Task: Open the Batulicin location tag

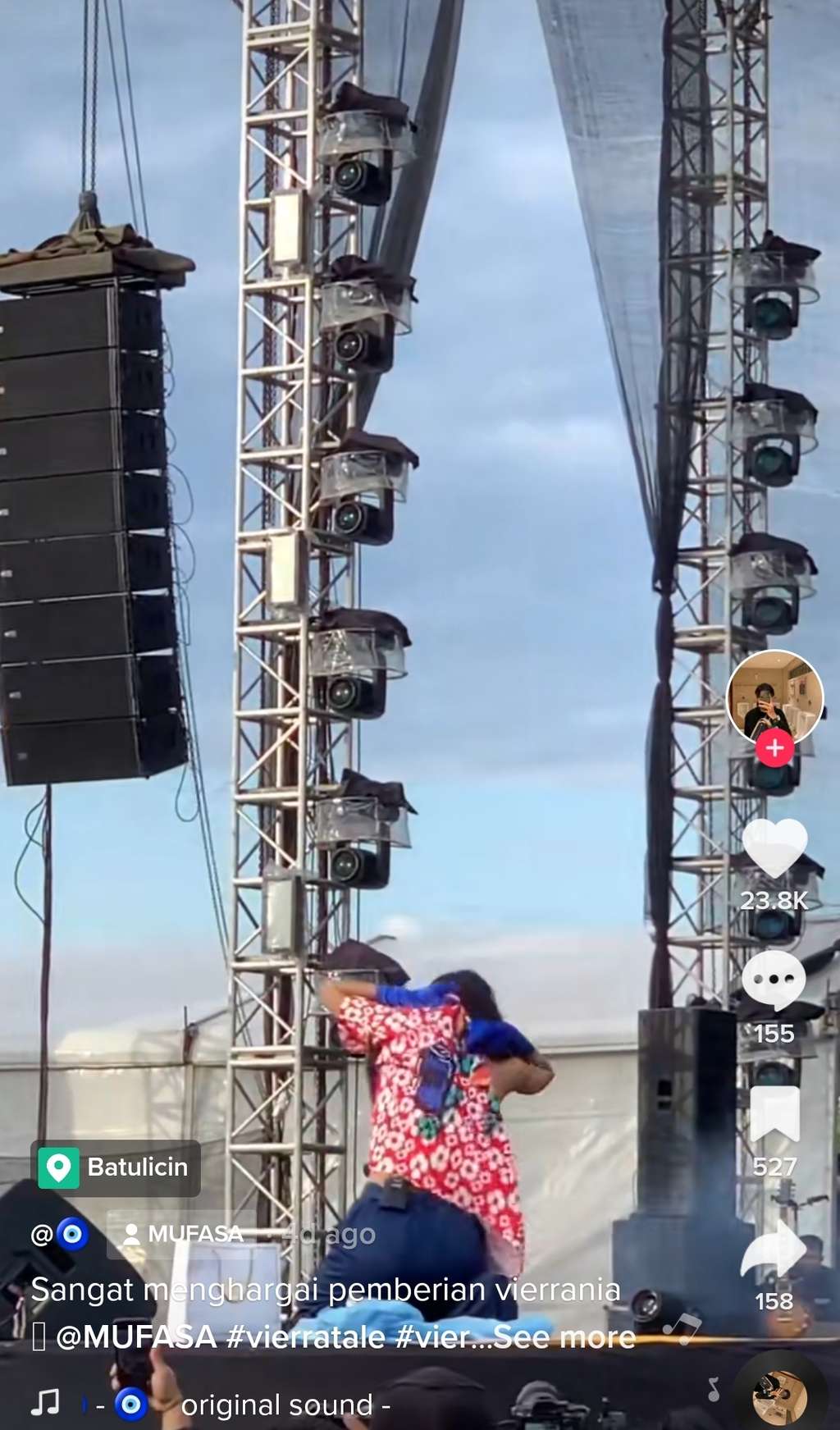Action: point(116,1167)
